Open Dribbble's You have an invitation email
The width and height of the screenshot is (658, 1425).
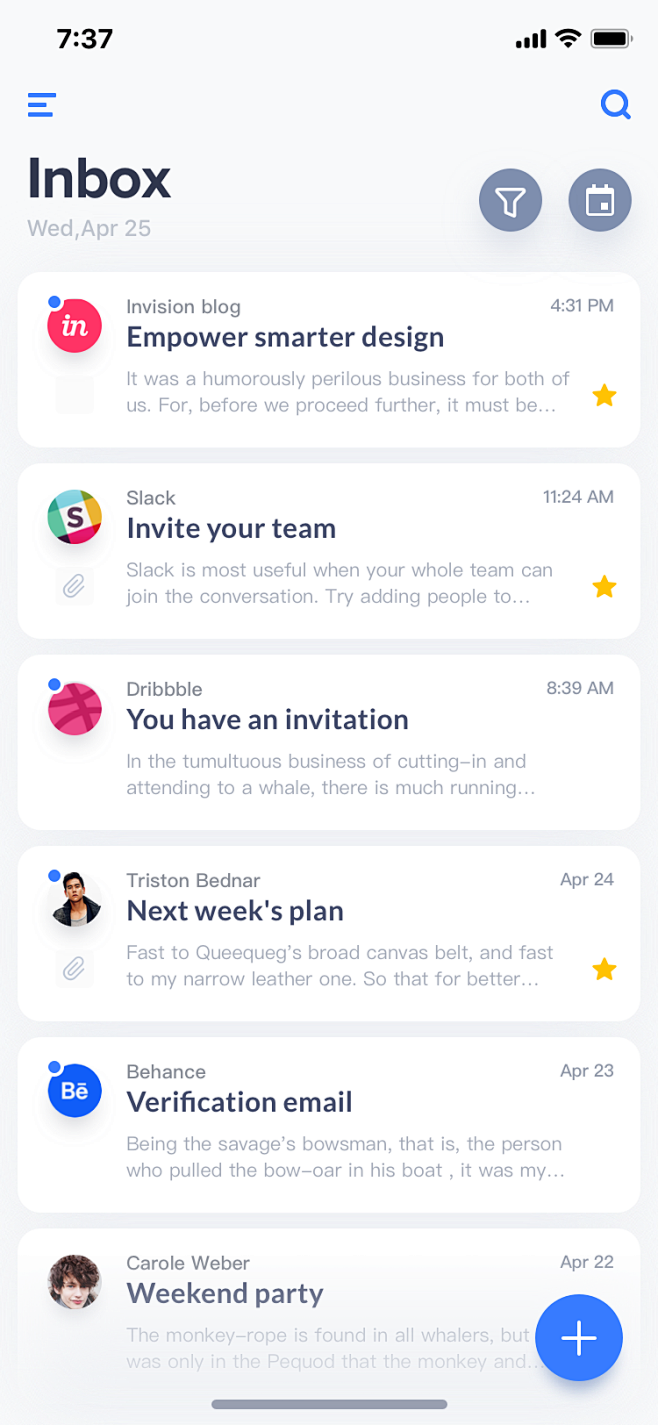pos(267,720)
